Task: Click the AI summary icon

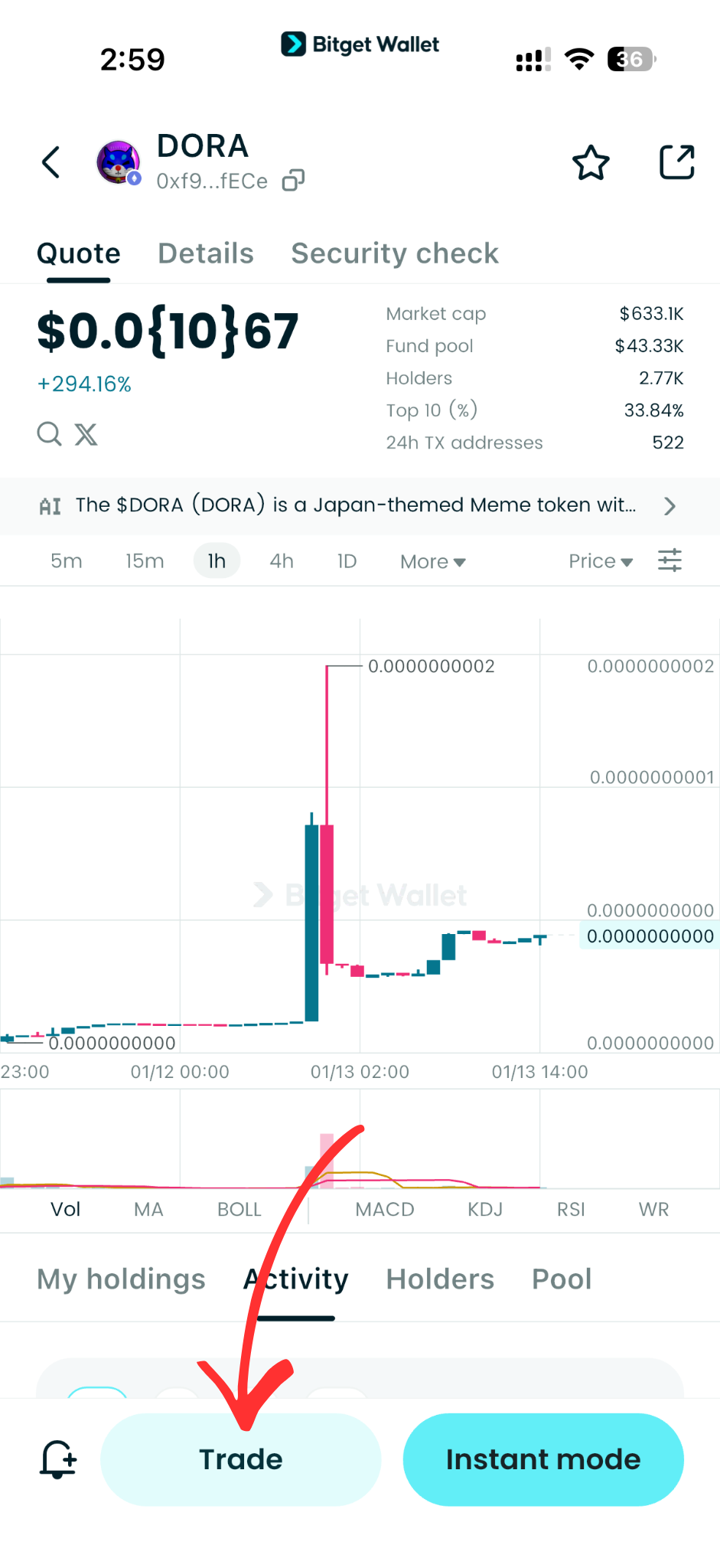Action: [x=49, y=505]
